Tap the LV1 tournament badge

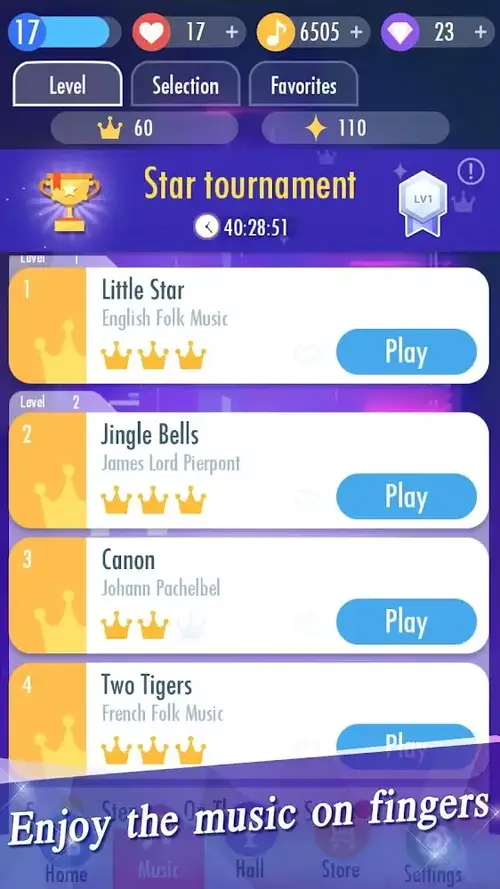(x=422, y=203)
